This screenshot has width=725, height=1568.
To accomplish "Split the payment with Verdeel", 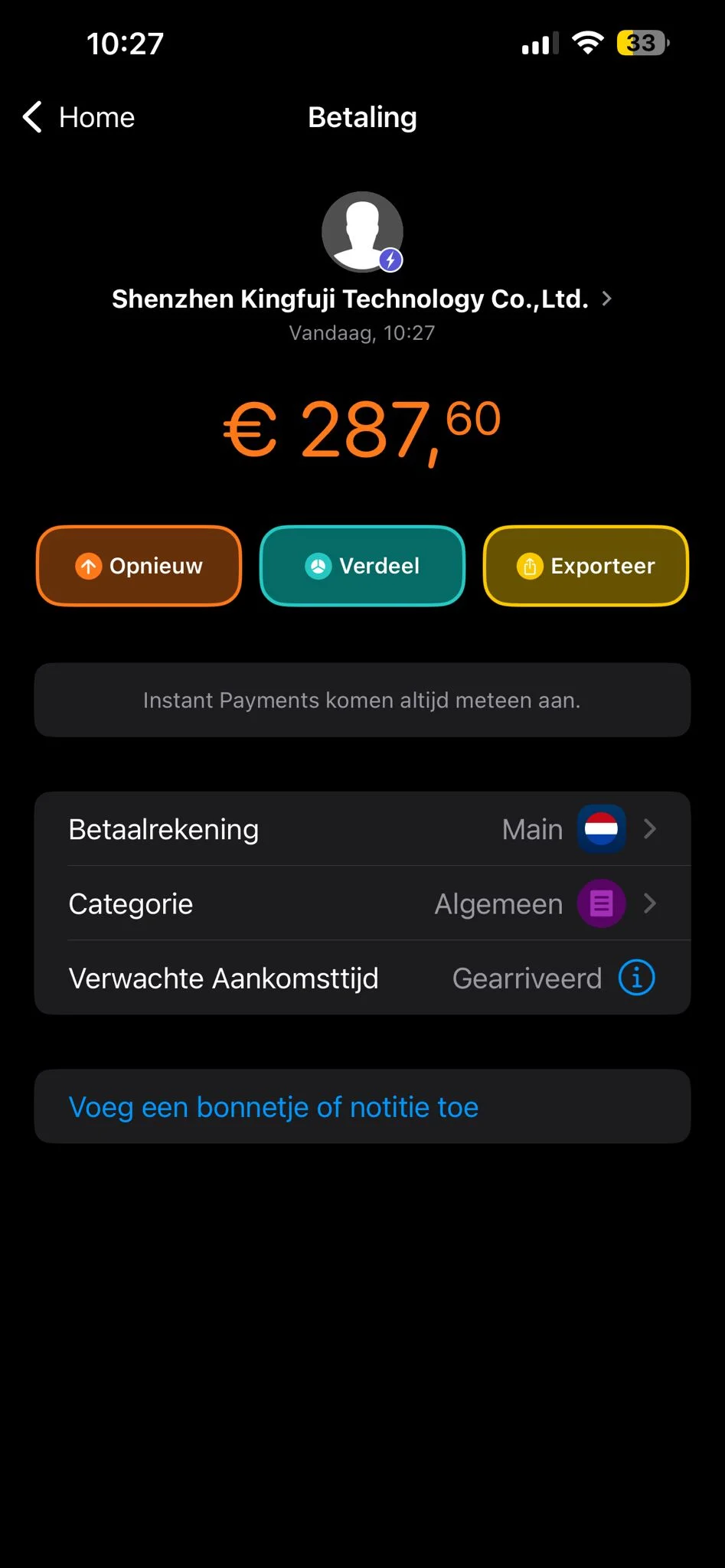I will [x=362, y=566].
